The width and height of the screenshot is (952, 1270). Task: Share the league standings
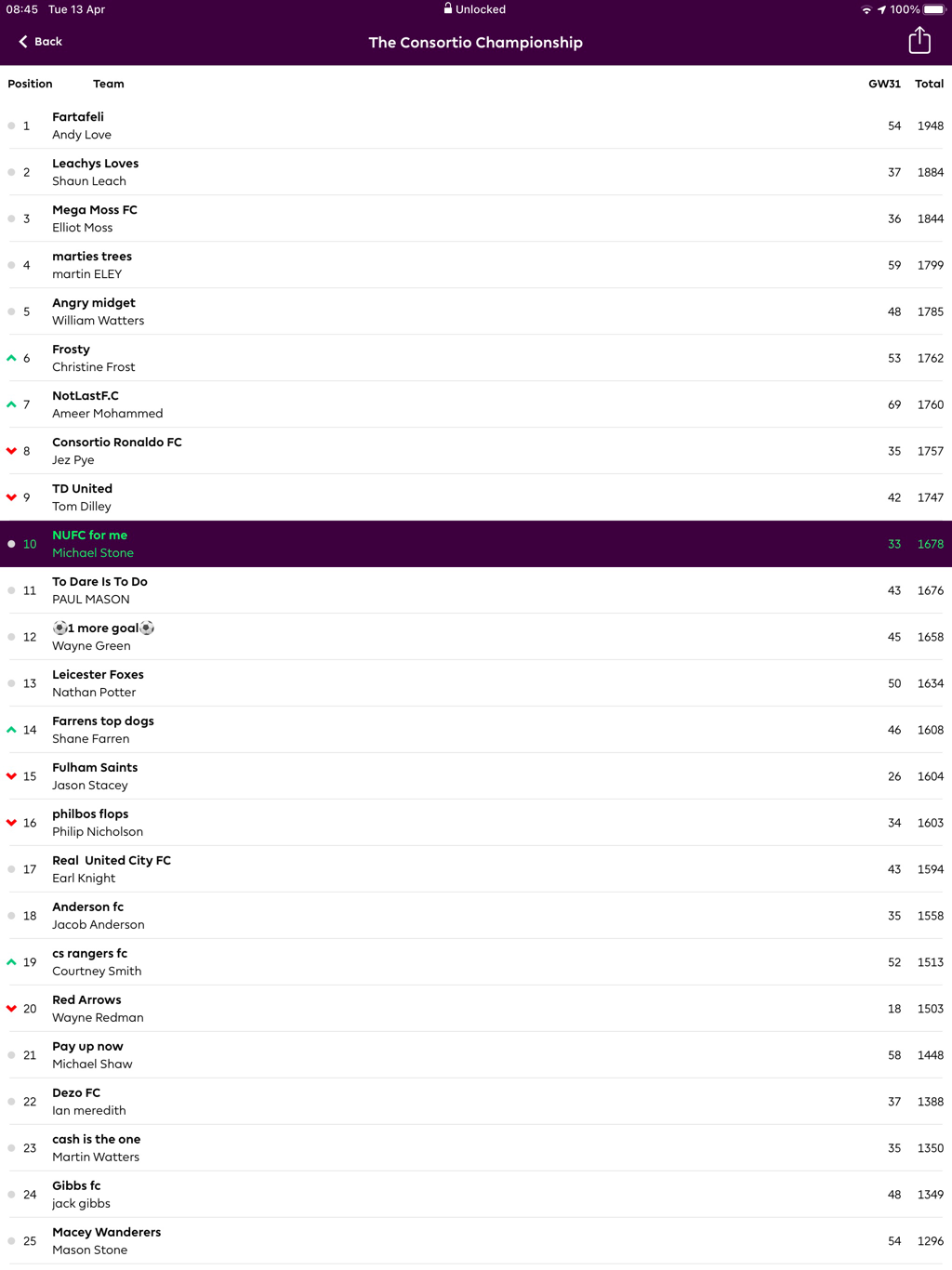919,41
